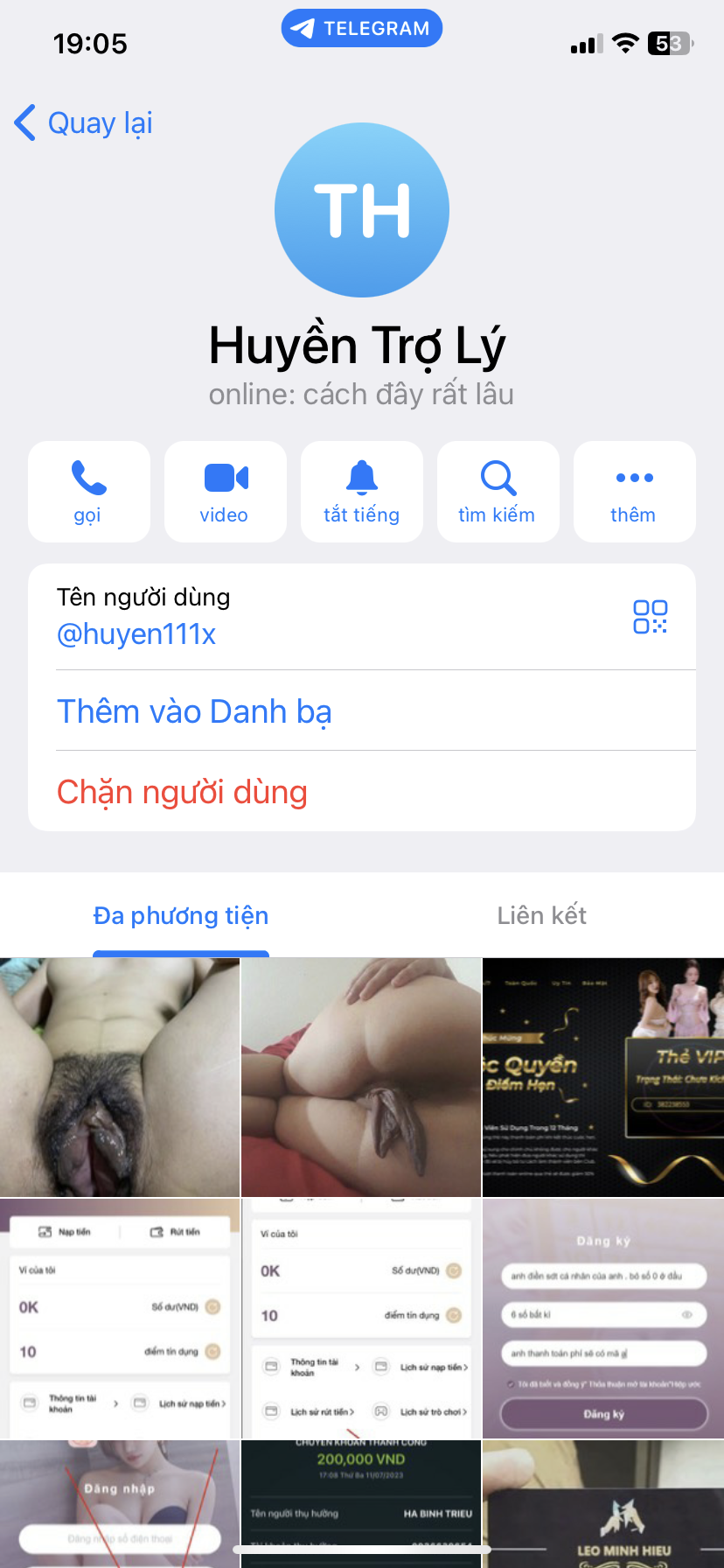
Task: Select Thêm vào Danh bạ
Action: pos(194,711)
